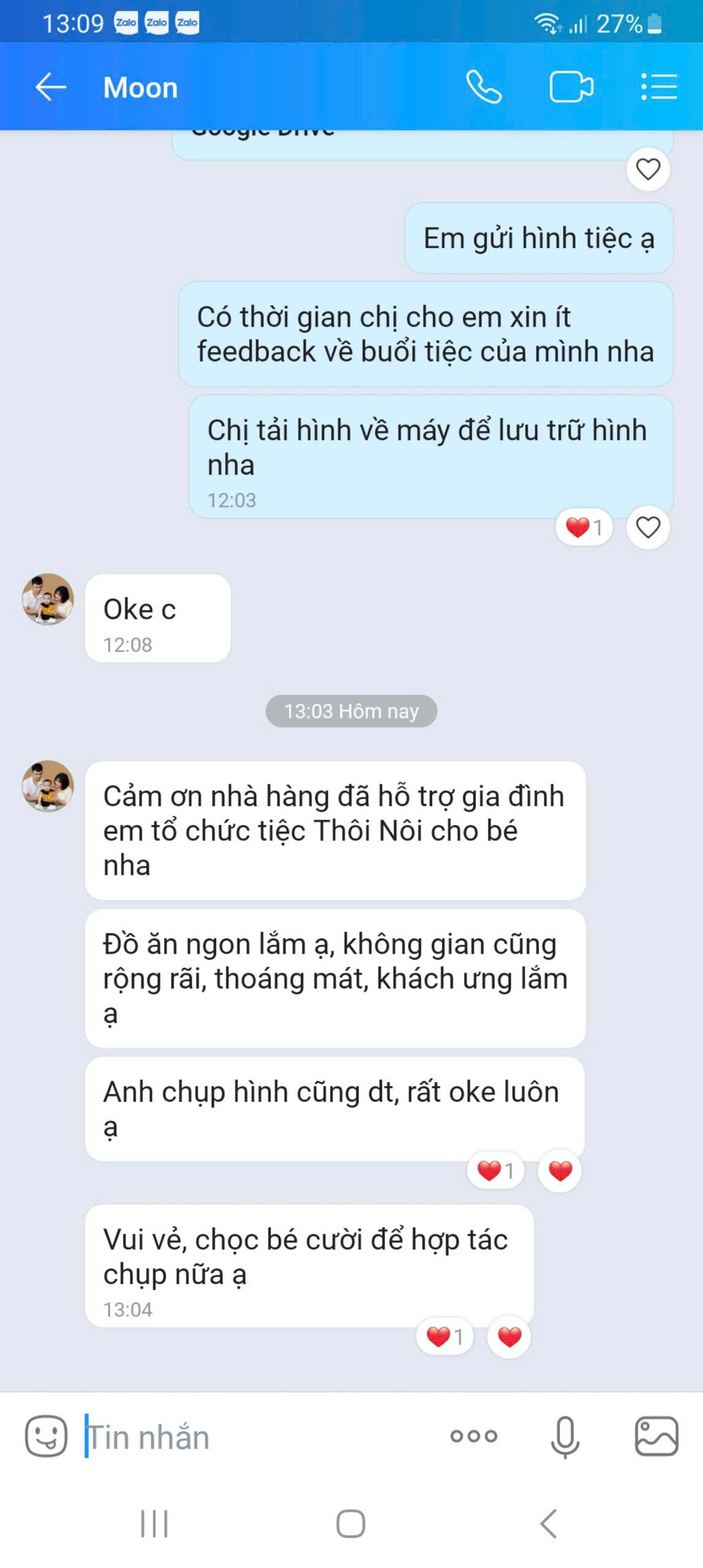The image size is (703, 1568).
Task: Focus the 'Tin nhắn' message field
Action: [257, 1437]
